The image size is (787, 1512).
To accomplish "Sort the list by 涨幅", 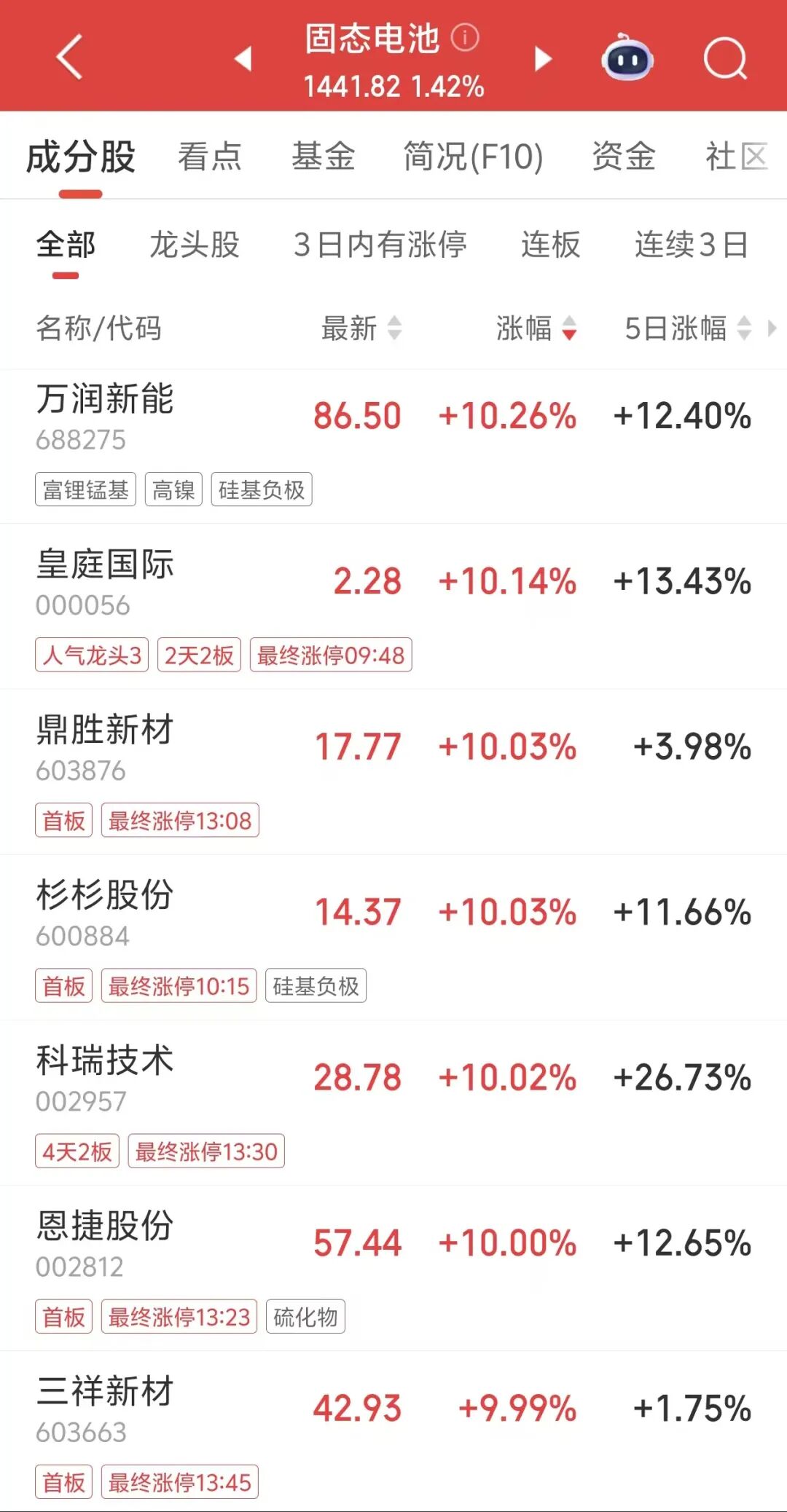I will (x=536, y=328).
